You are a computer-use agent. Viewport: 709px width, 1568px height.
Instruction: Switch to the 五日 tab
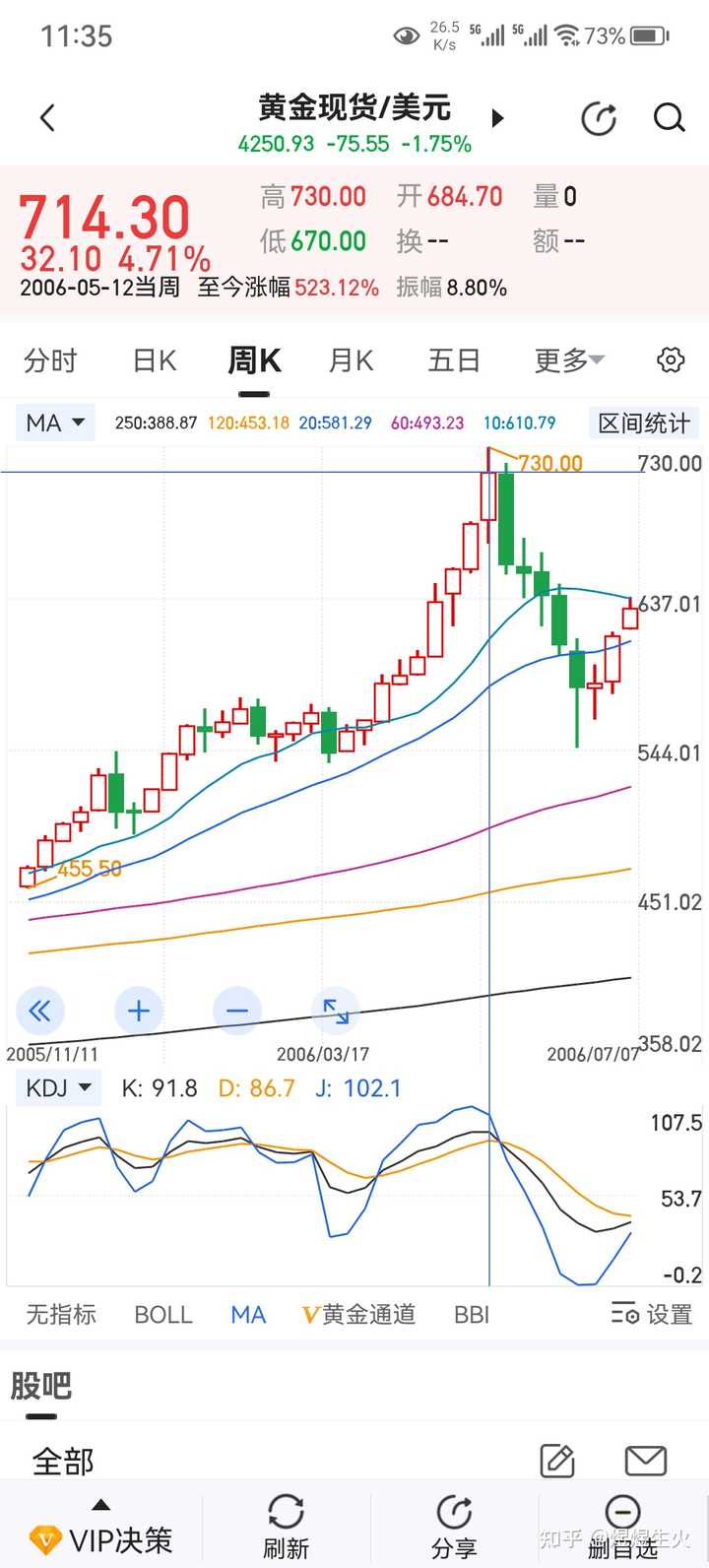coord(454,360)
